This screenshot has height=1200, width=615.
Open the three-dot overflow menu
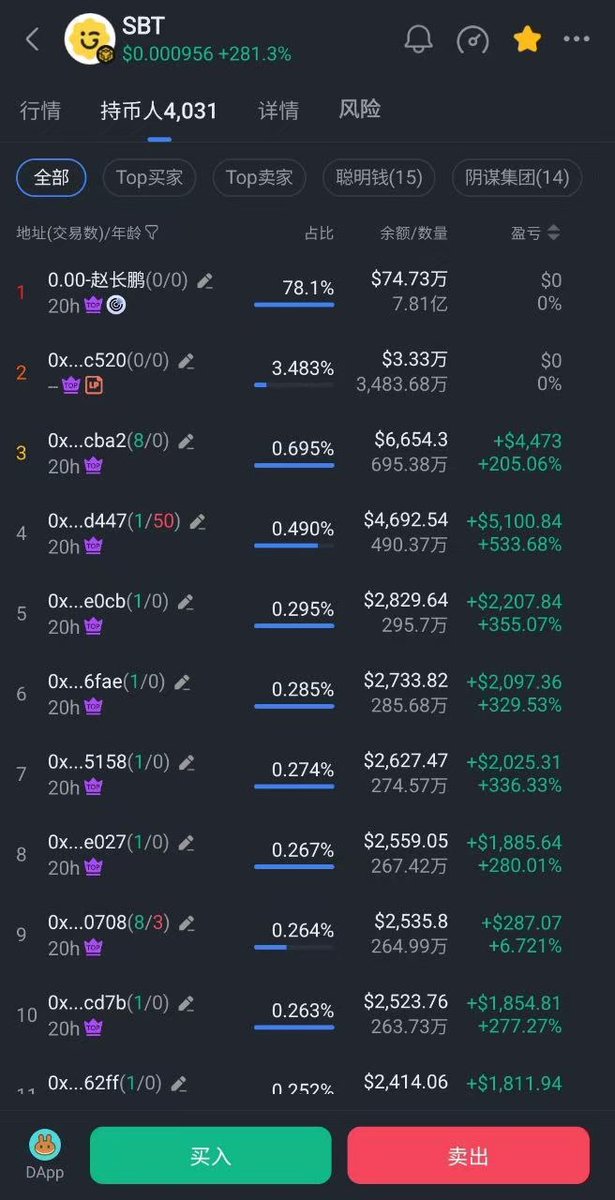576,40
